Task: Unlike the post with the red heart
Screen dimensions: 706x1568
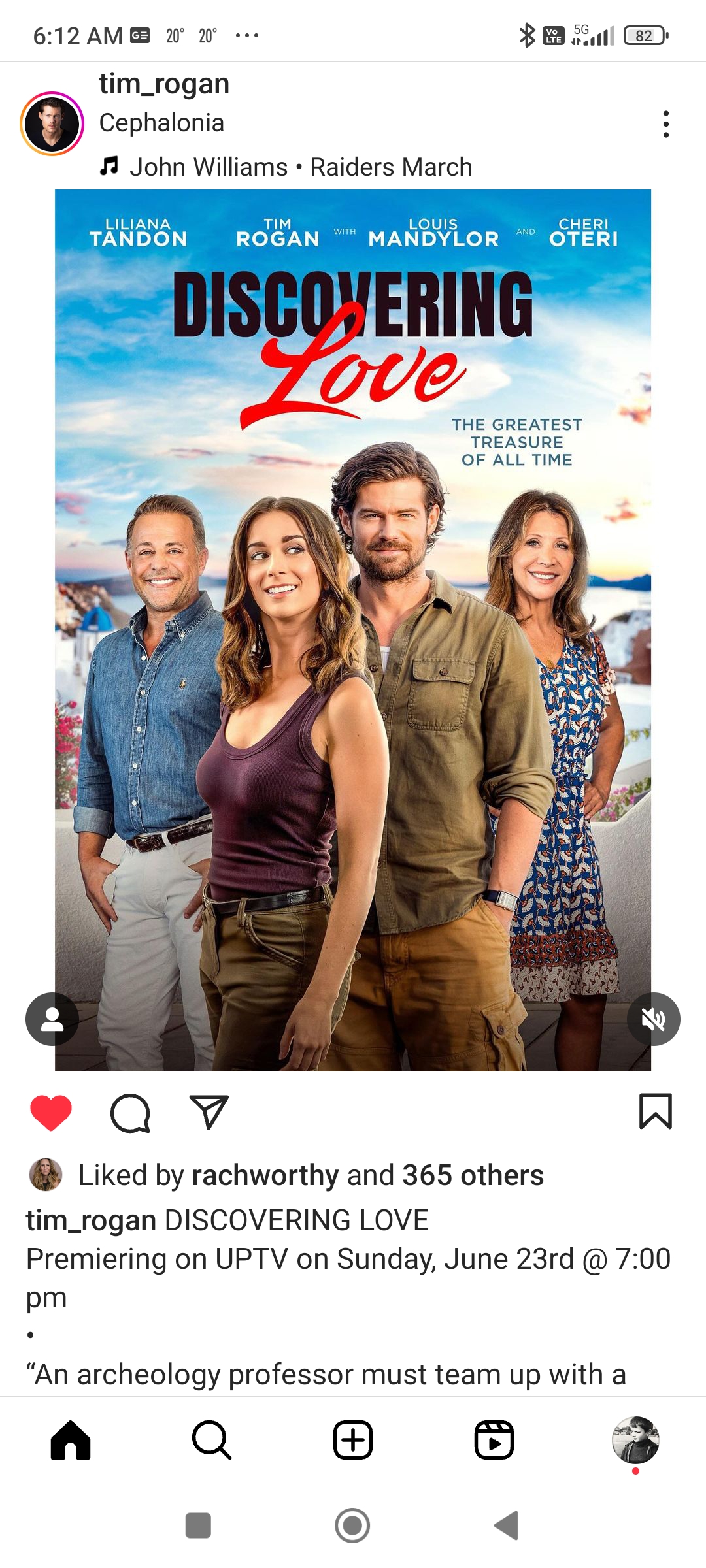Action: coord(51,1112)
